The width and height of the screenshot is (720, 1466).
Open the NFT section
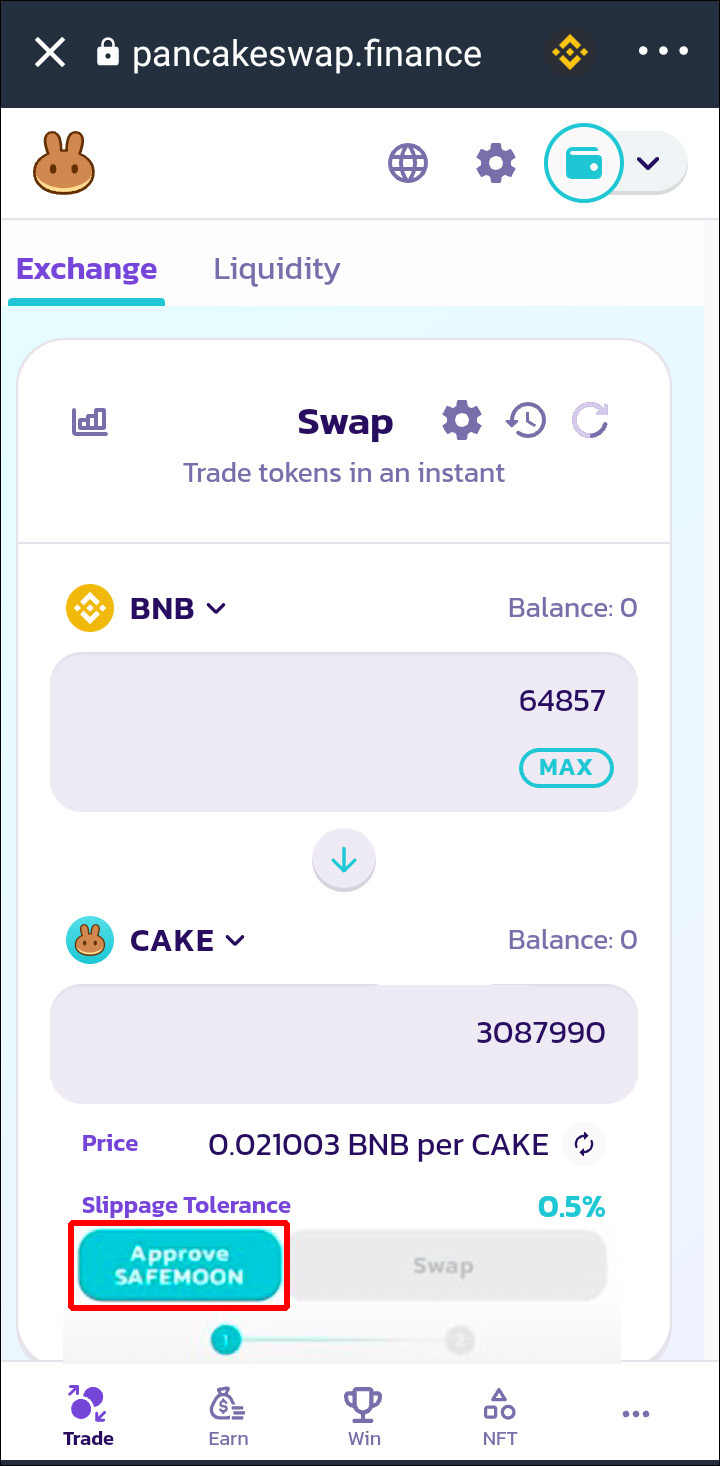[499, 1417]
